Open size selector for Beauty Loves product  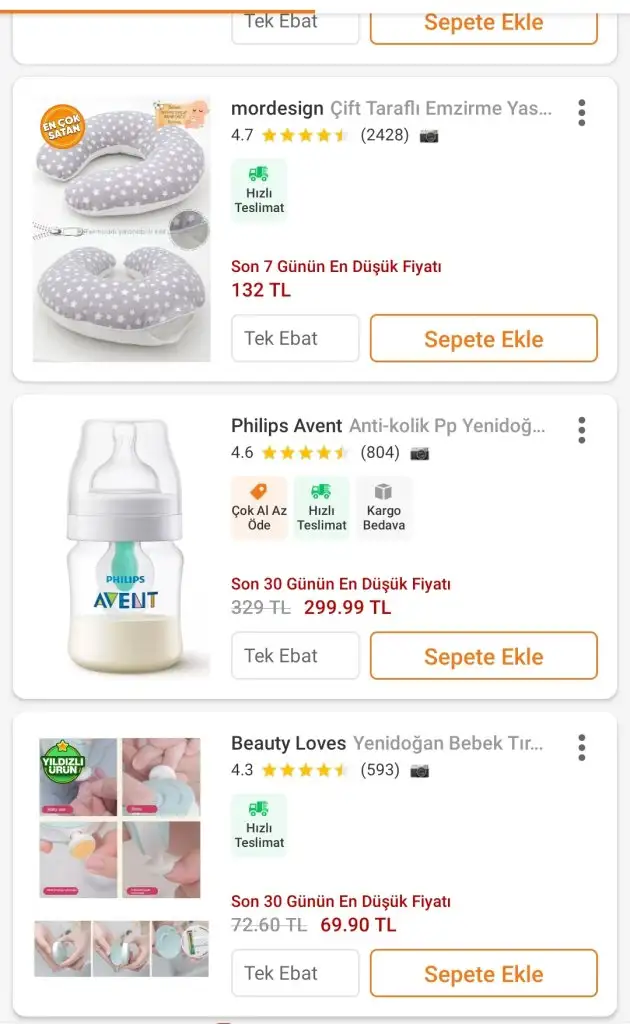(x=295, y=973)
